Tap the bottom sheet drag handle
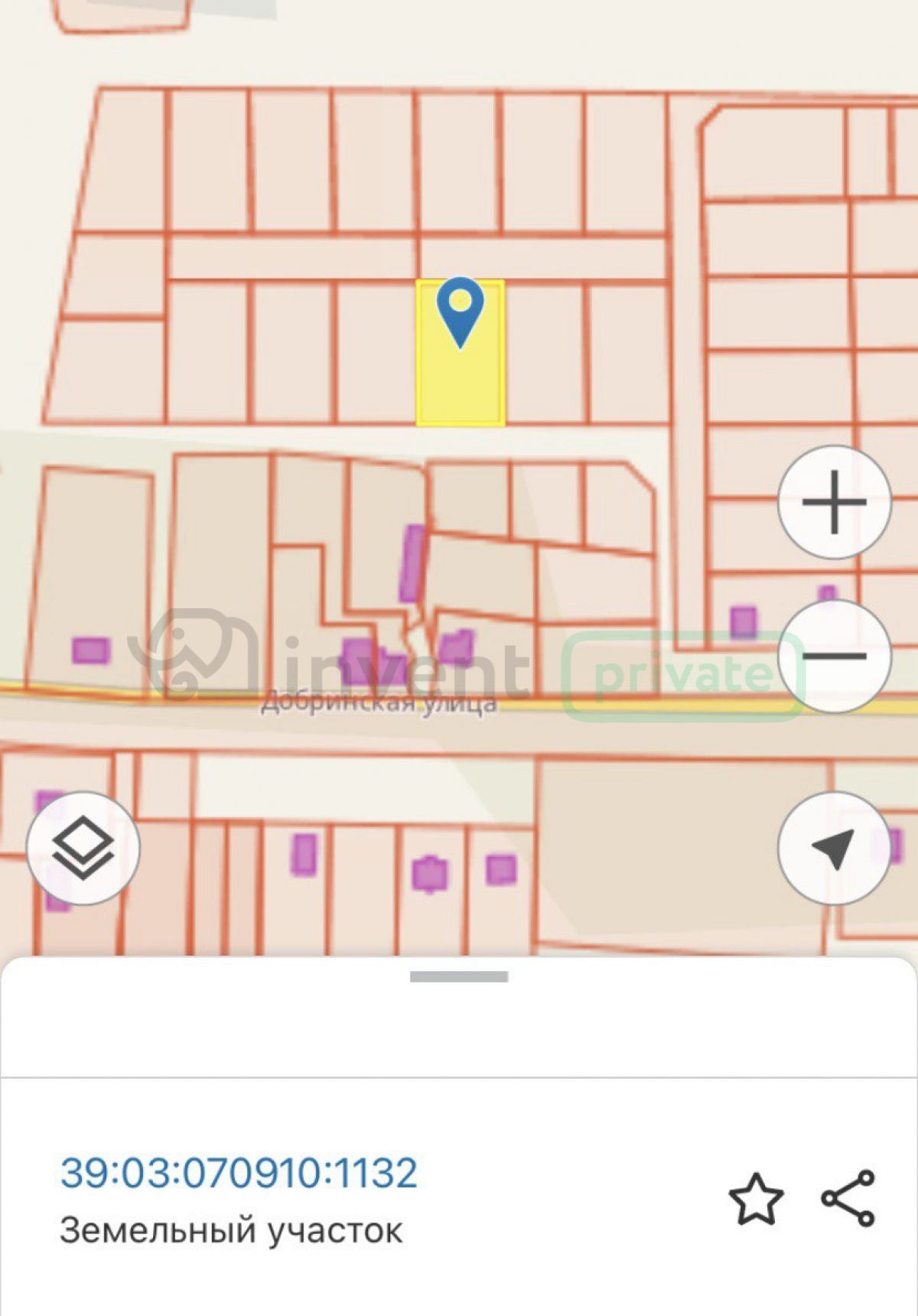 [x=459, y=977]
